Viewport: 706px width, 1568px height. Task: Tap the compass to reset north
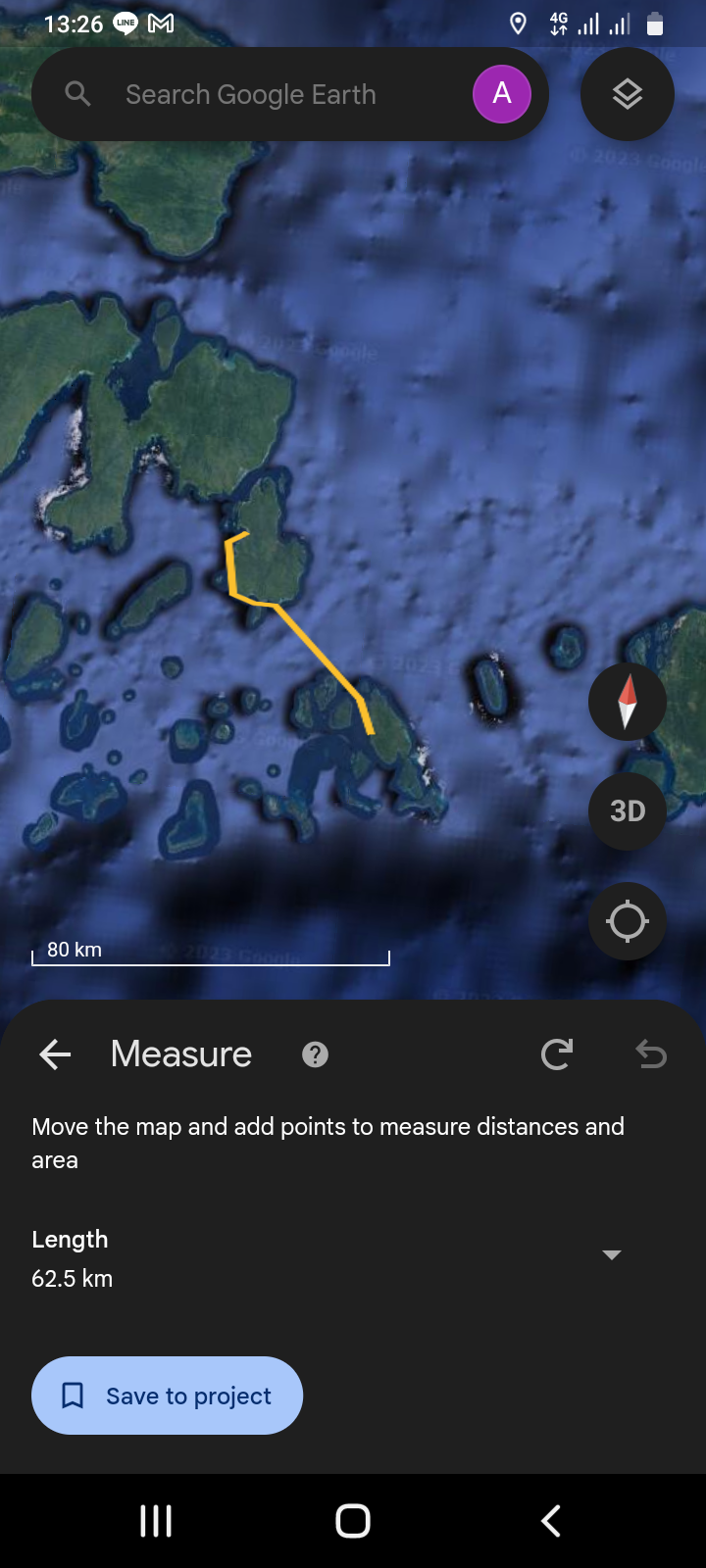(628, 702)
